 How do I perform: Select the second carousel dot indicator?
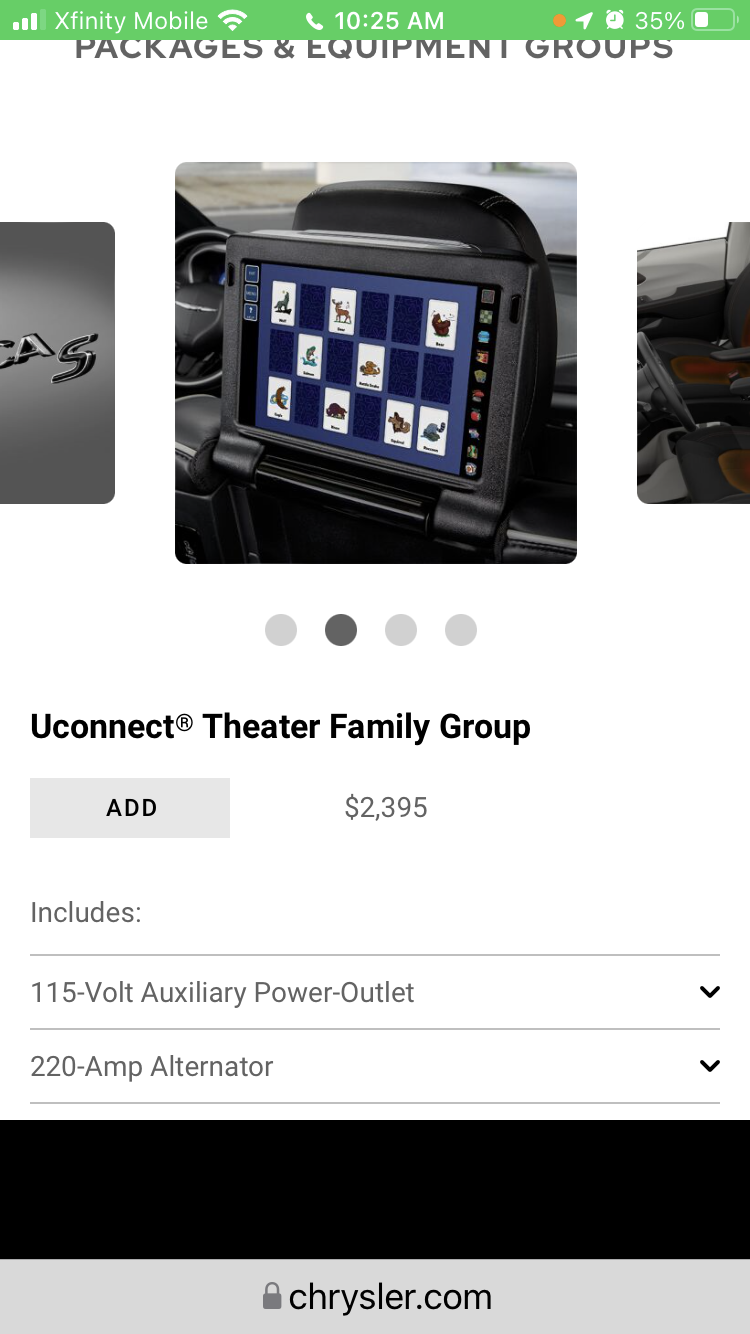(341, 629)
